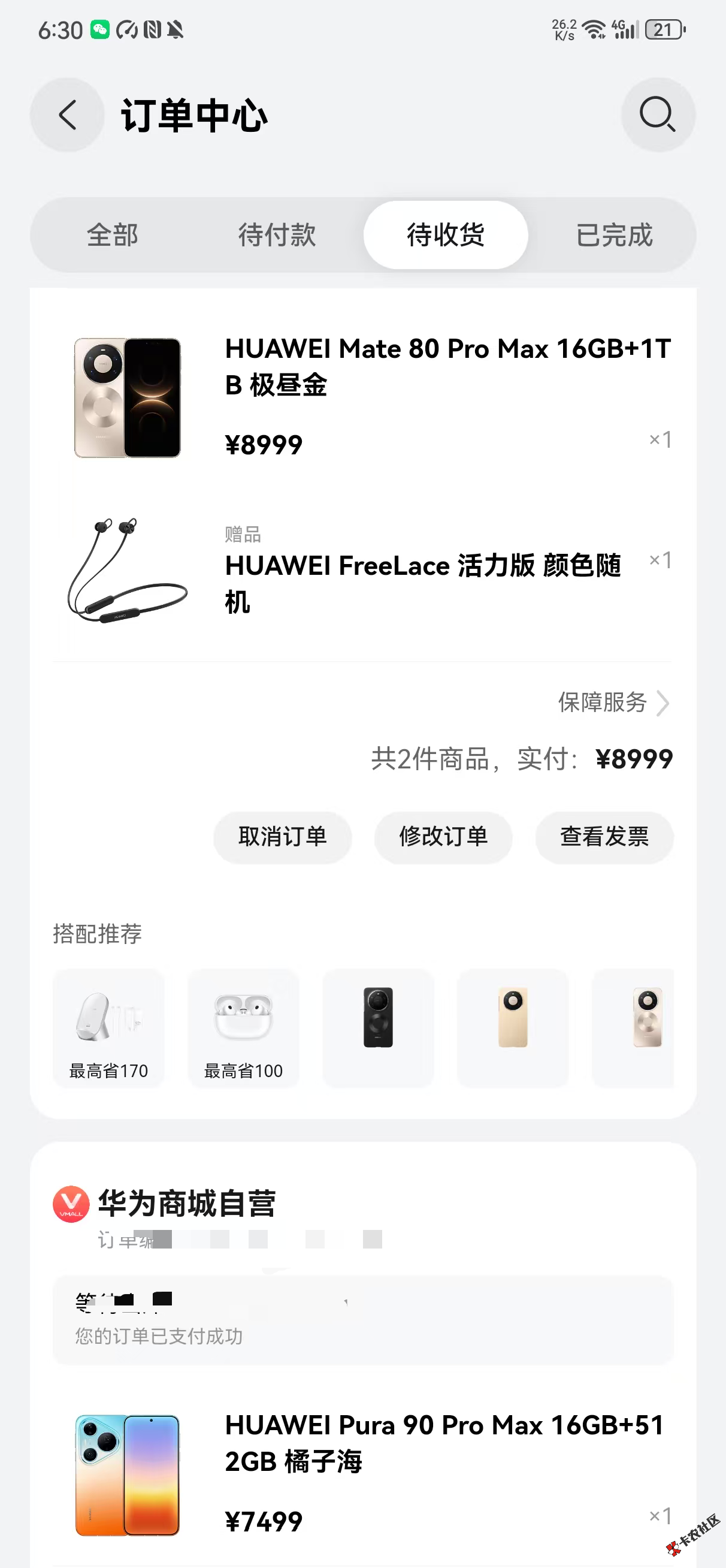Switch to the 待付款 tab
Viewport: 726px width, 1568px height.
pos(277,235)
